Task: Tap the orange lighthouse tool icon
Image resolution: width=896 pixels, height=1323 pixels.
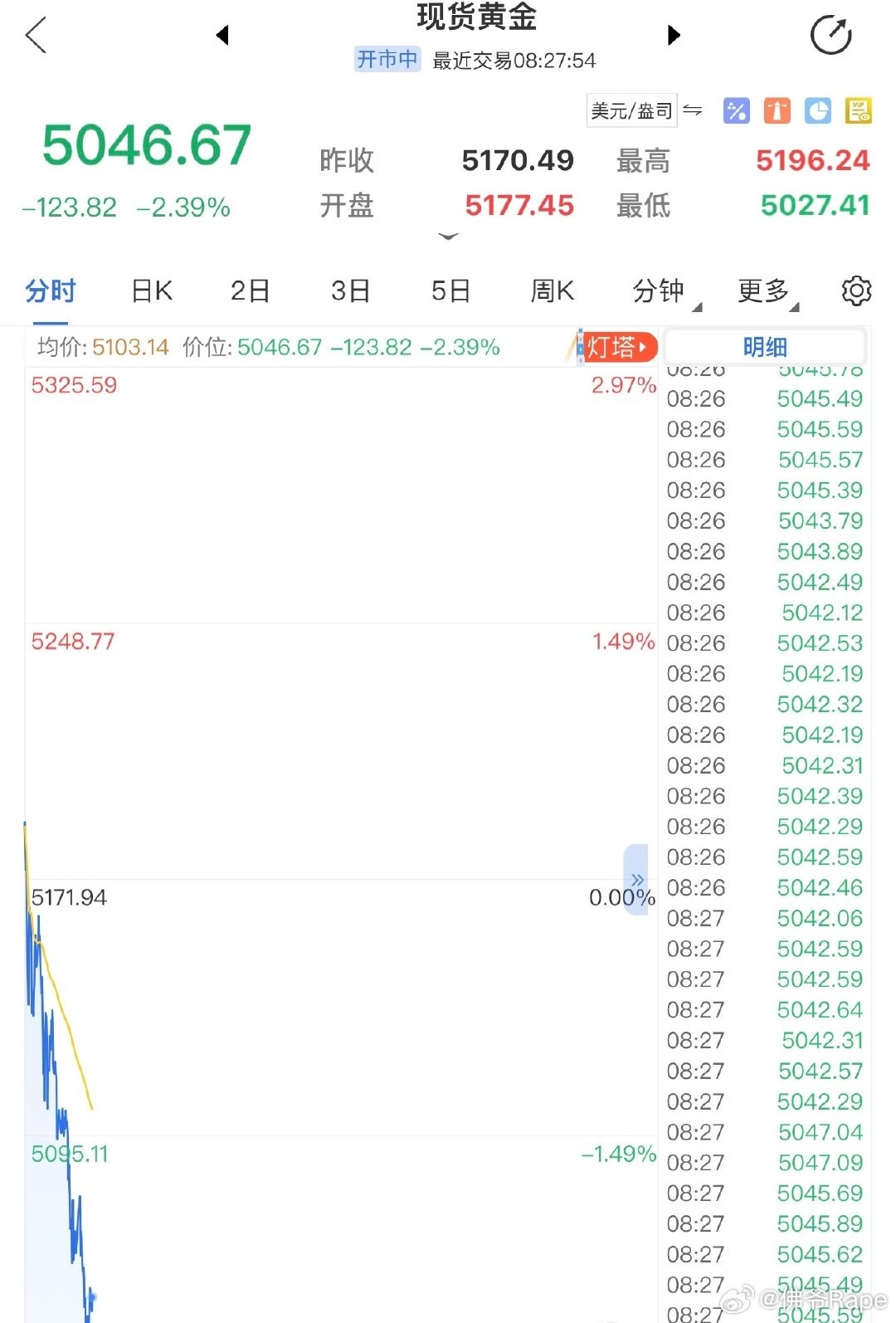Action: coord(777,110)
